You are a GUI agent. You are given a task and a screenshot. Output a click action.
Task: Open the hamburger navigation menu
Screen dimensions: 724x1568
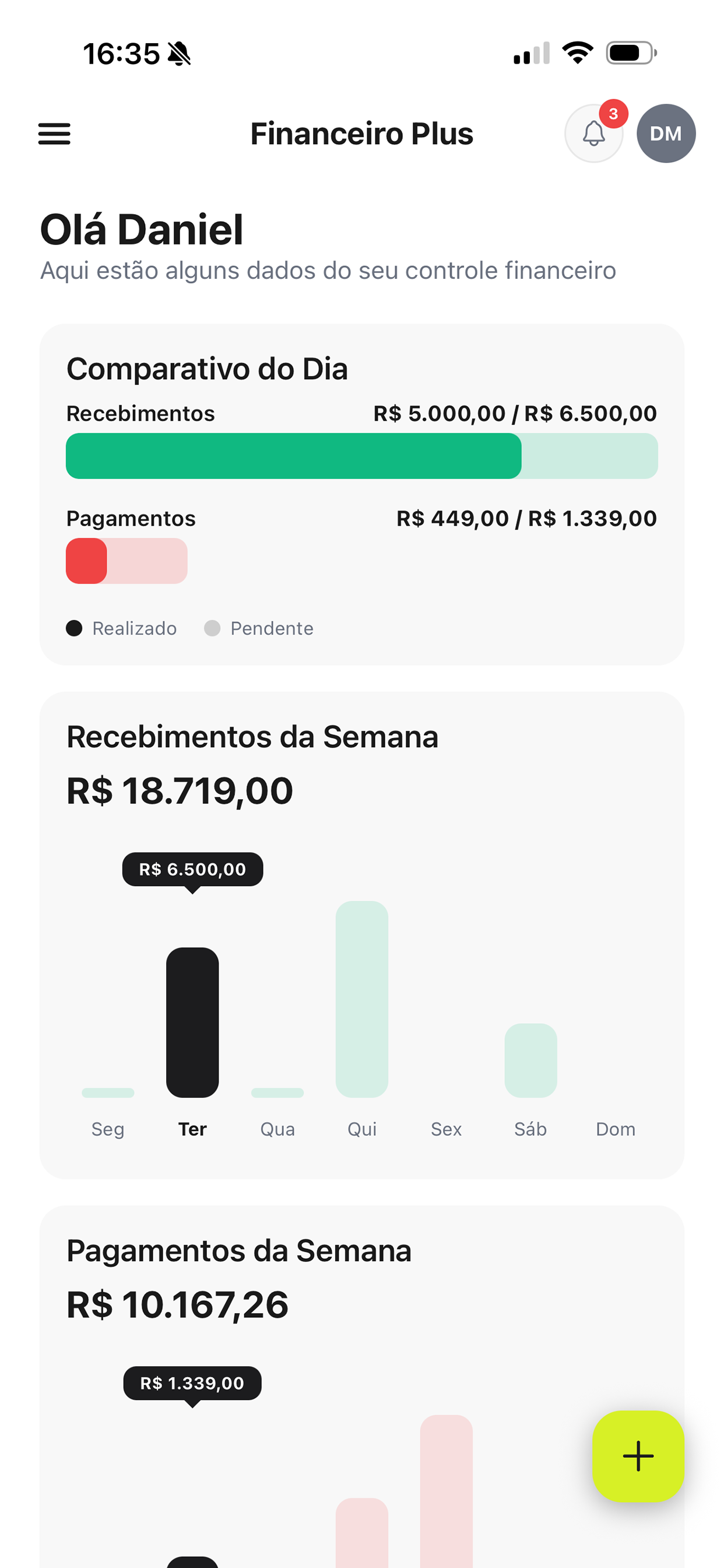(x=54, y=134)
